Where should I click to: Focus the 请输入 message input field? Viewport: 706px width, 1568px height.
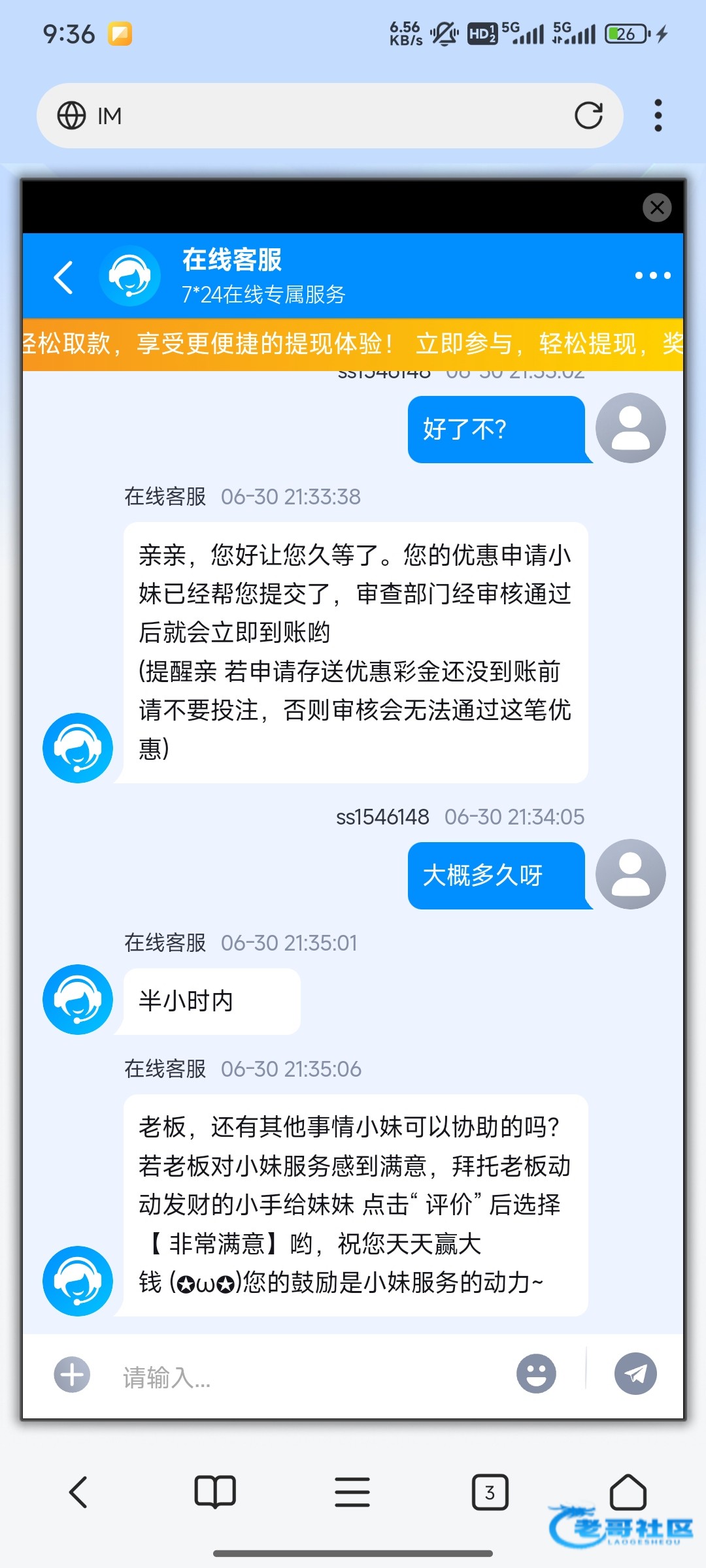(307, 1377)
